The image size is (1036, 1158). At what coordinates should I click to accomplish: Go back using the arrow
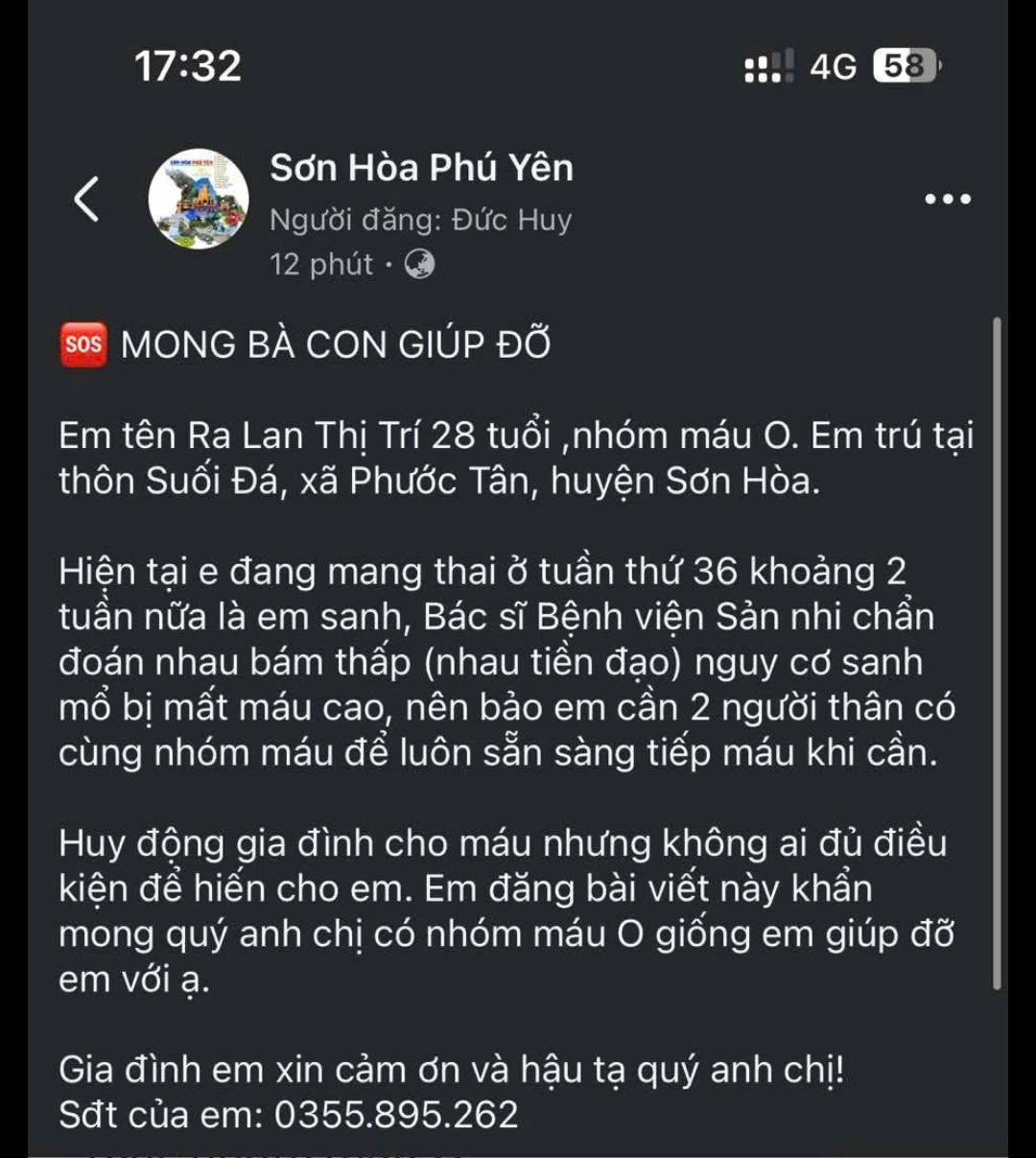click(x=87, y=200)
